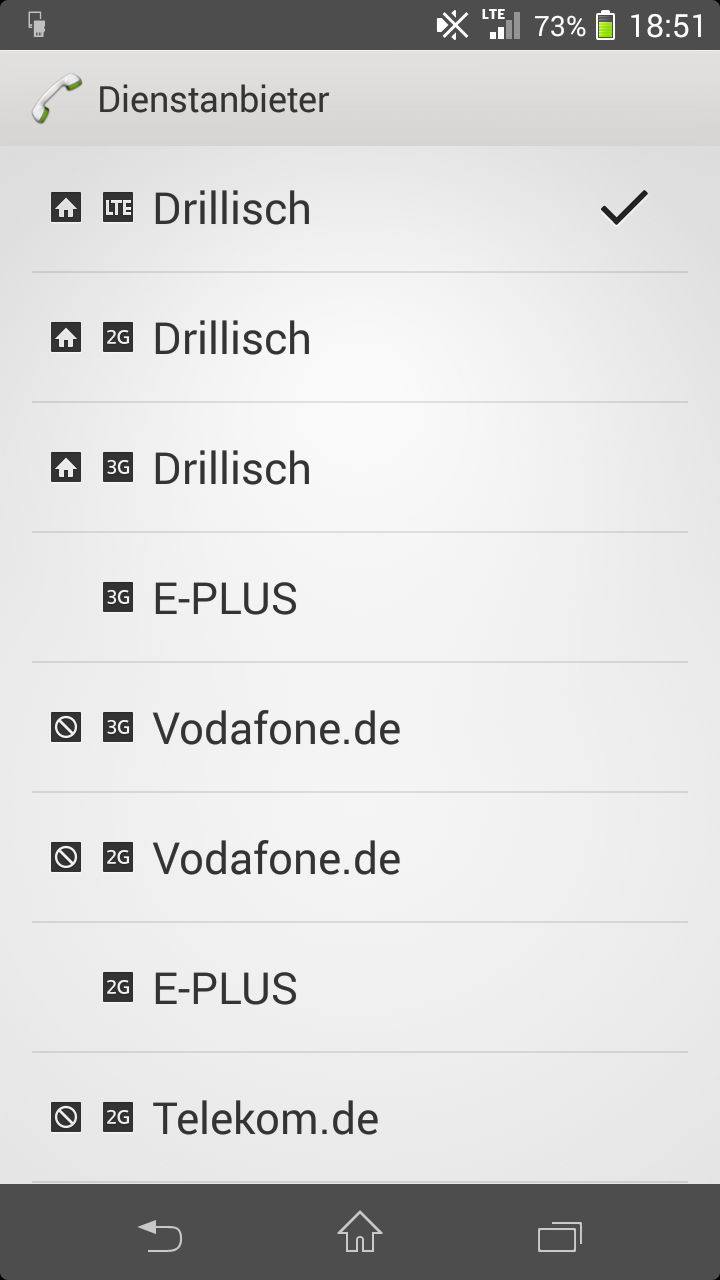Go back using the navigation bar
The width and height of the screenshot is (720, 1280).
pos(160,1237)
